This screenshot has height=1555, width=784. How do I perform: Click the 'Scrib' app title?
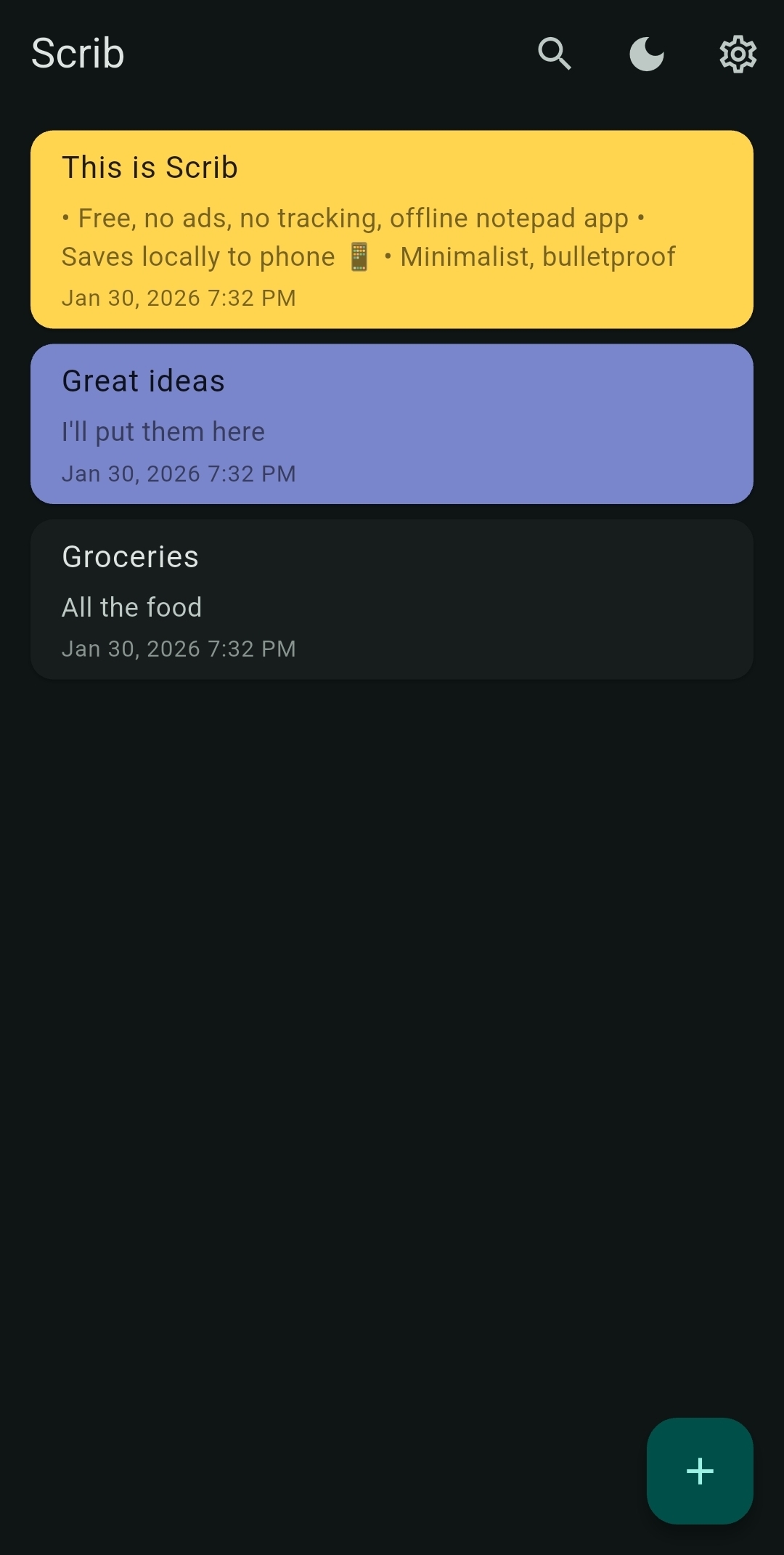77,53
